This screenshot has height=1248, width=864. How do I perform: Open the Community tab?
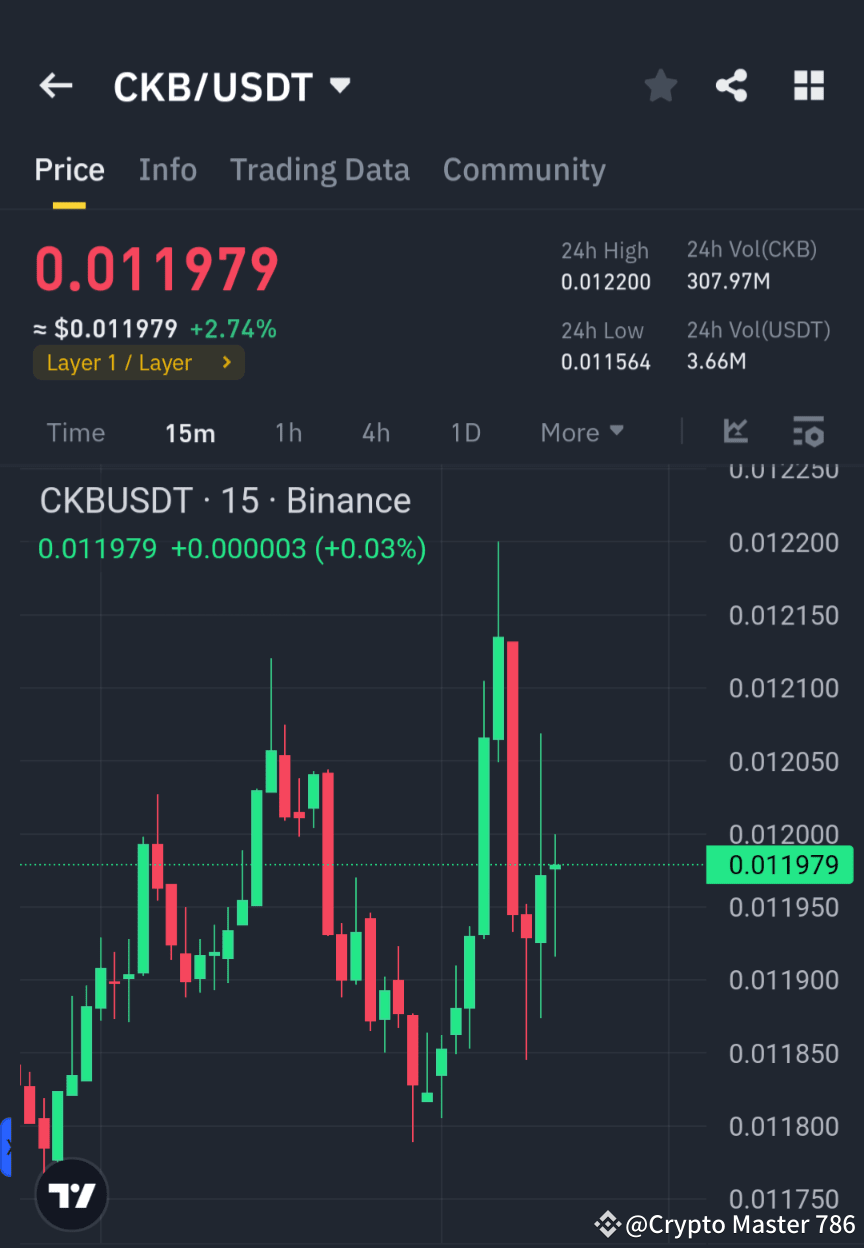click(x=524, y=170)
